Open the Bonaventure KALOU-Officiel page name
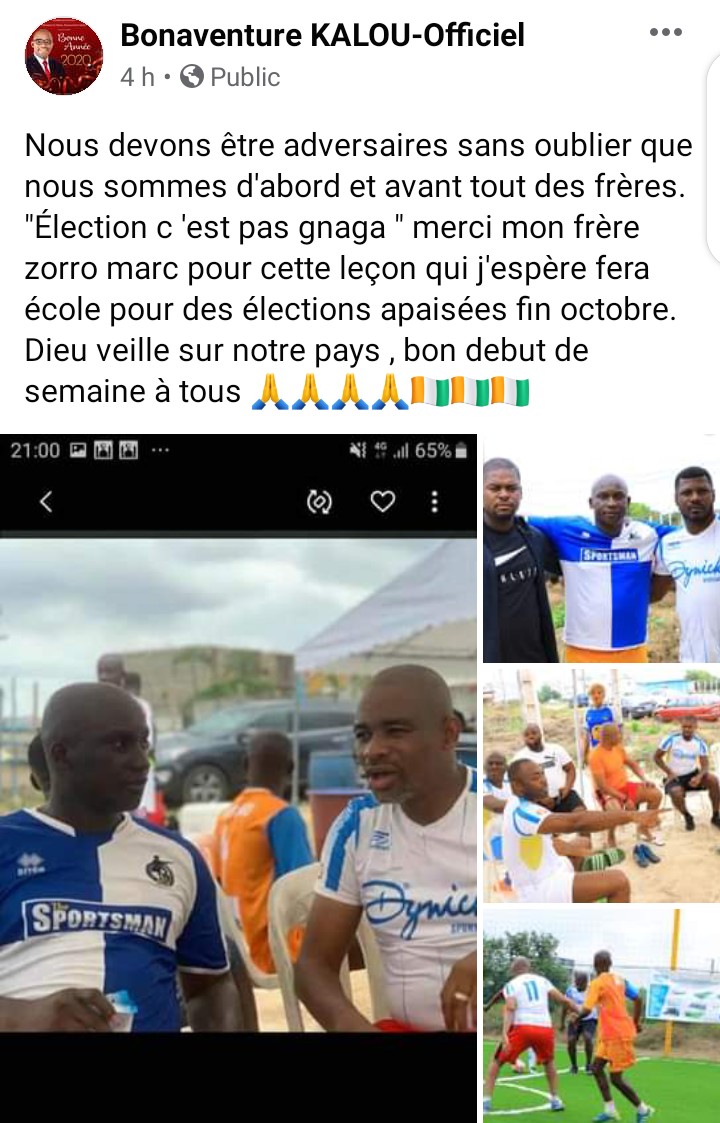Viewport: 720px width, 1123px height. (x=322, y=36)
